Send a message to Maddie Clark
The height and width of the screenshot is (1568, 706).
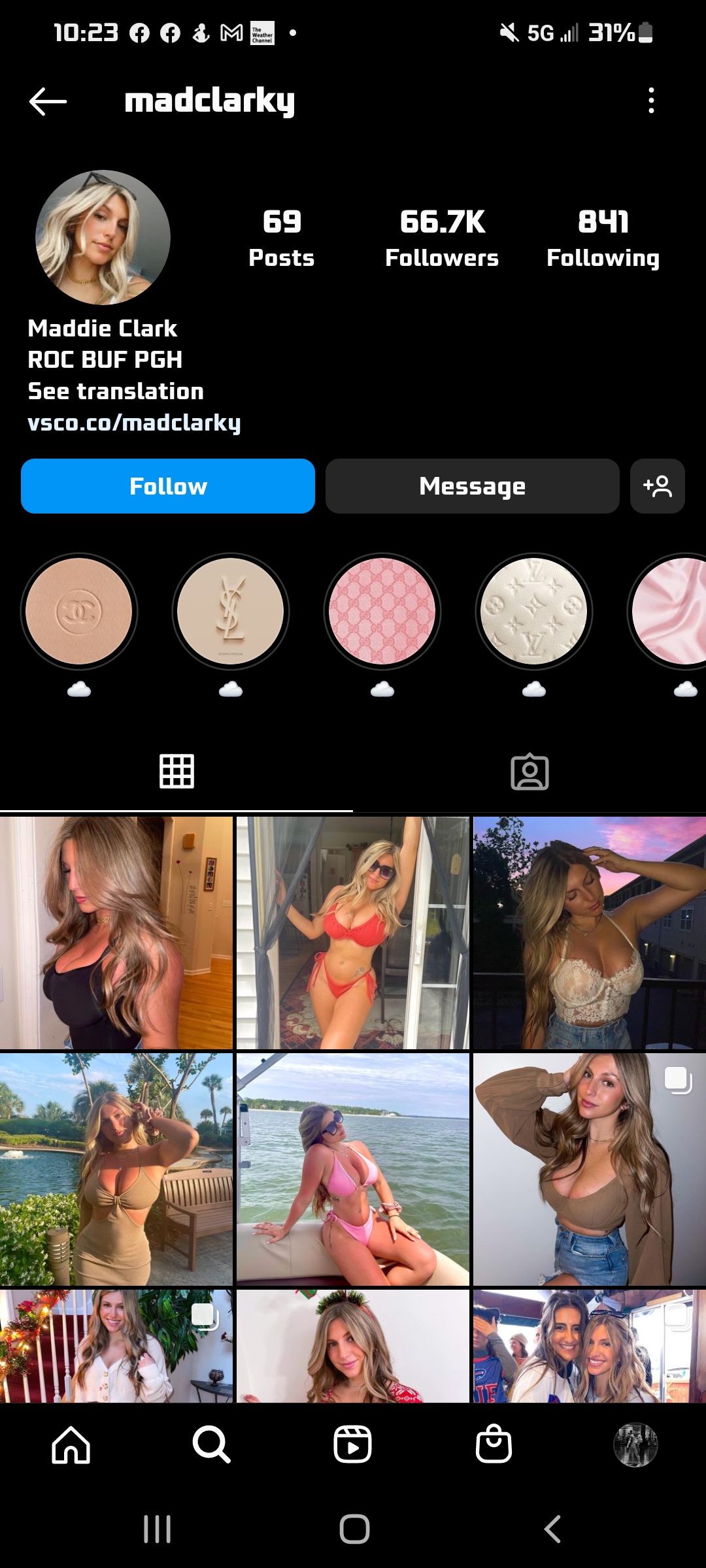coord(472,486)
